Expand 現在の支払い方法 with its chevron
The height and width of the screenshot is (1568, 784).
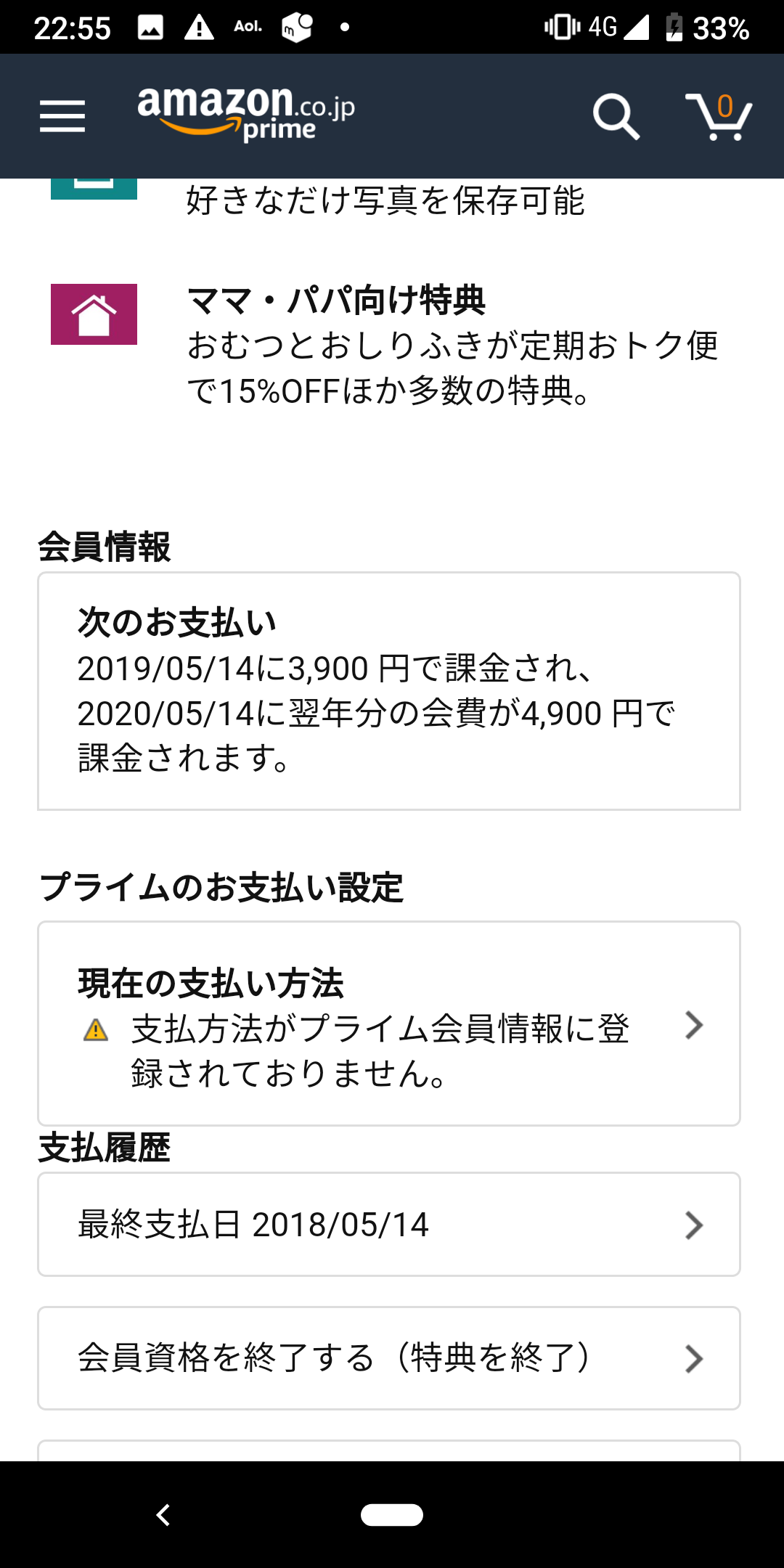[695, 1026]
